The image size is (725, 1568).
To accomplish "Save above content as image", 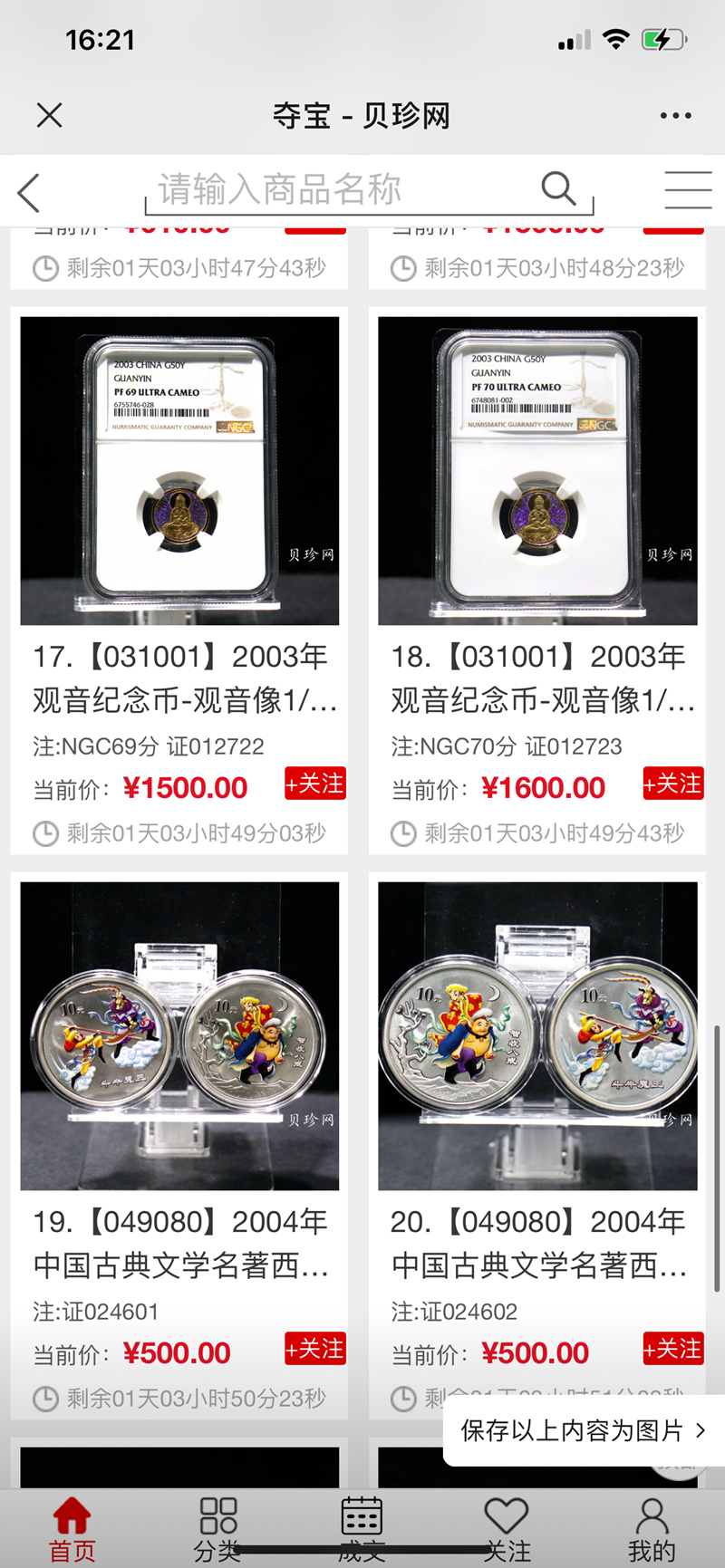I will tap(582, 1431).
